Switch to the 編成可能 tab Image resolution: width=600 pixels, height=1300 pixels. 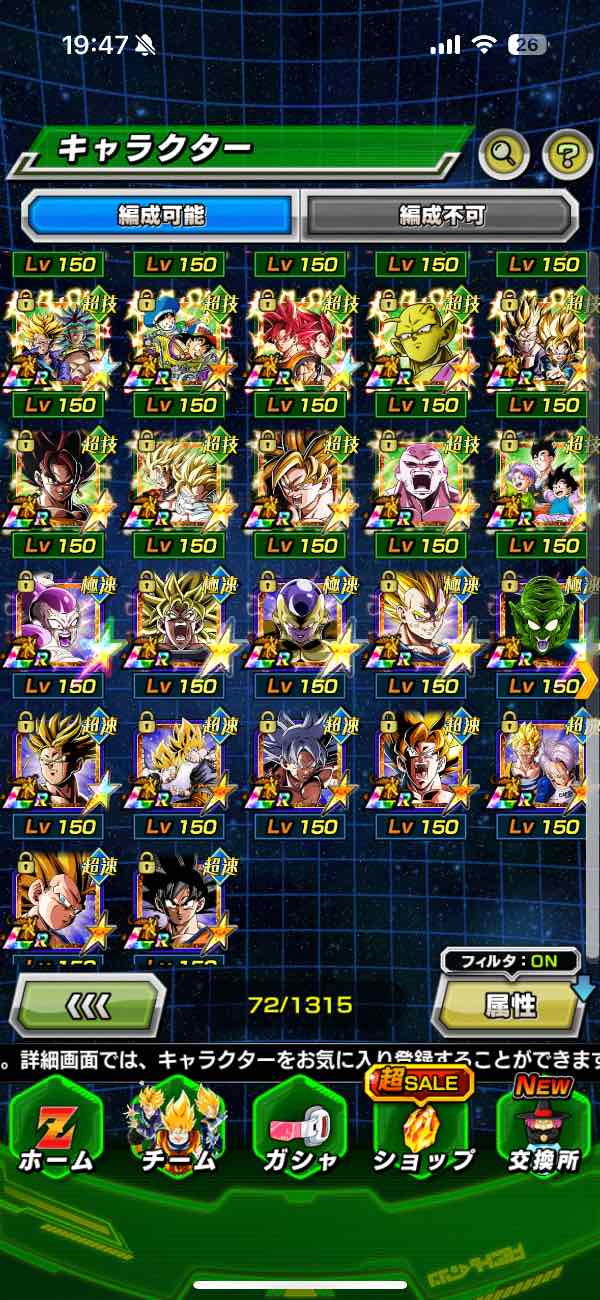[x=162, y=214]
